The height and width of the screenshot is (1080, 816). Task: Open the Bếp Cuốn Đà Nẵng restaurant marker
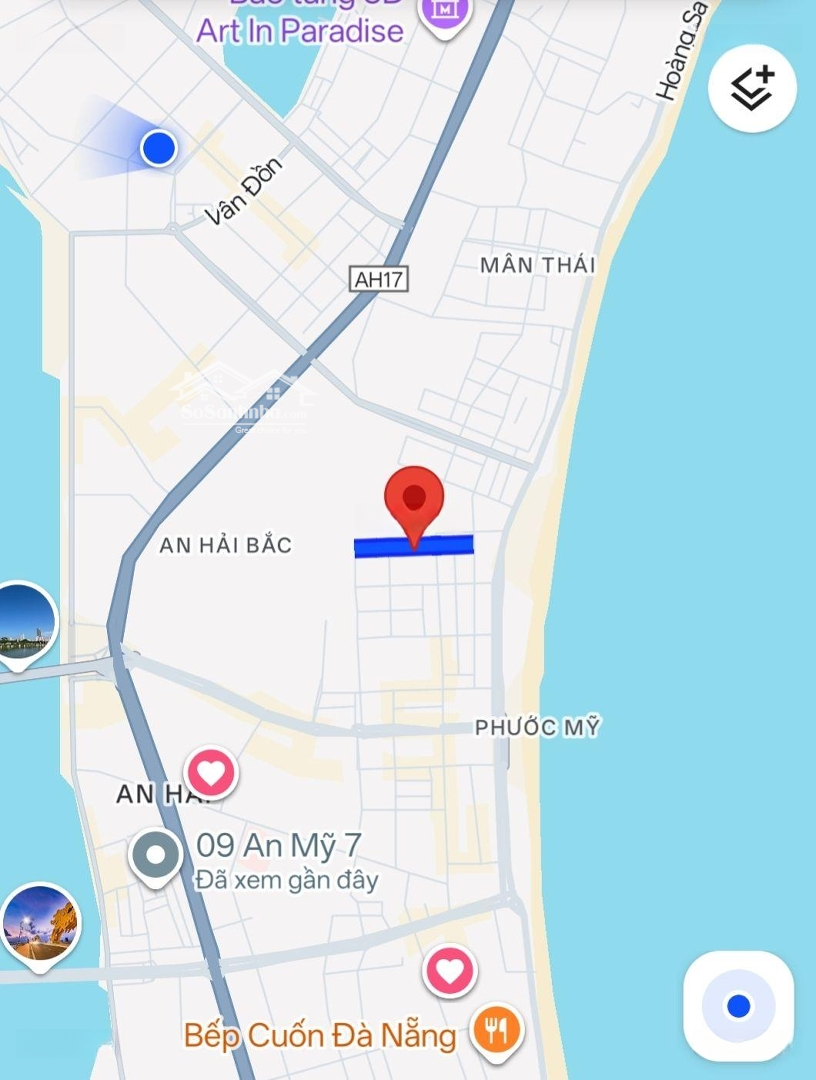pos(497,1029)
